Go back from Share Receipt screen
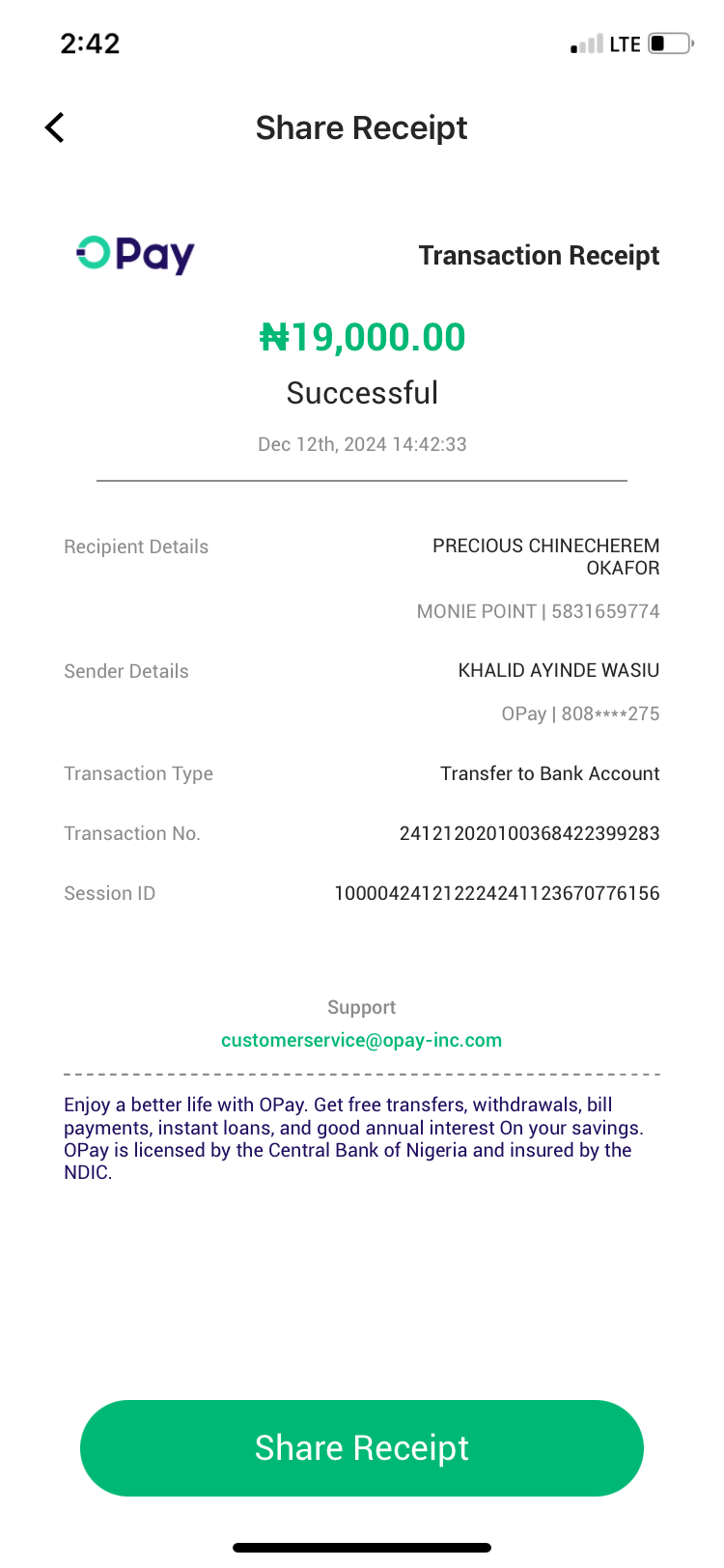Screen dimensions: 724x1568 pos(55,127)
